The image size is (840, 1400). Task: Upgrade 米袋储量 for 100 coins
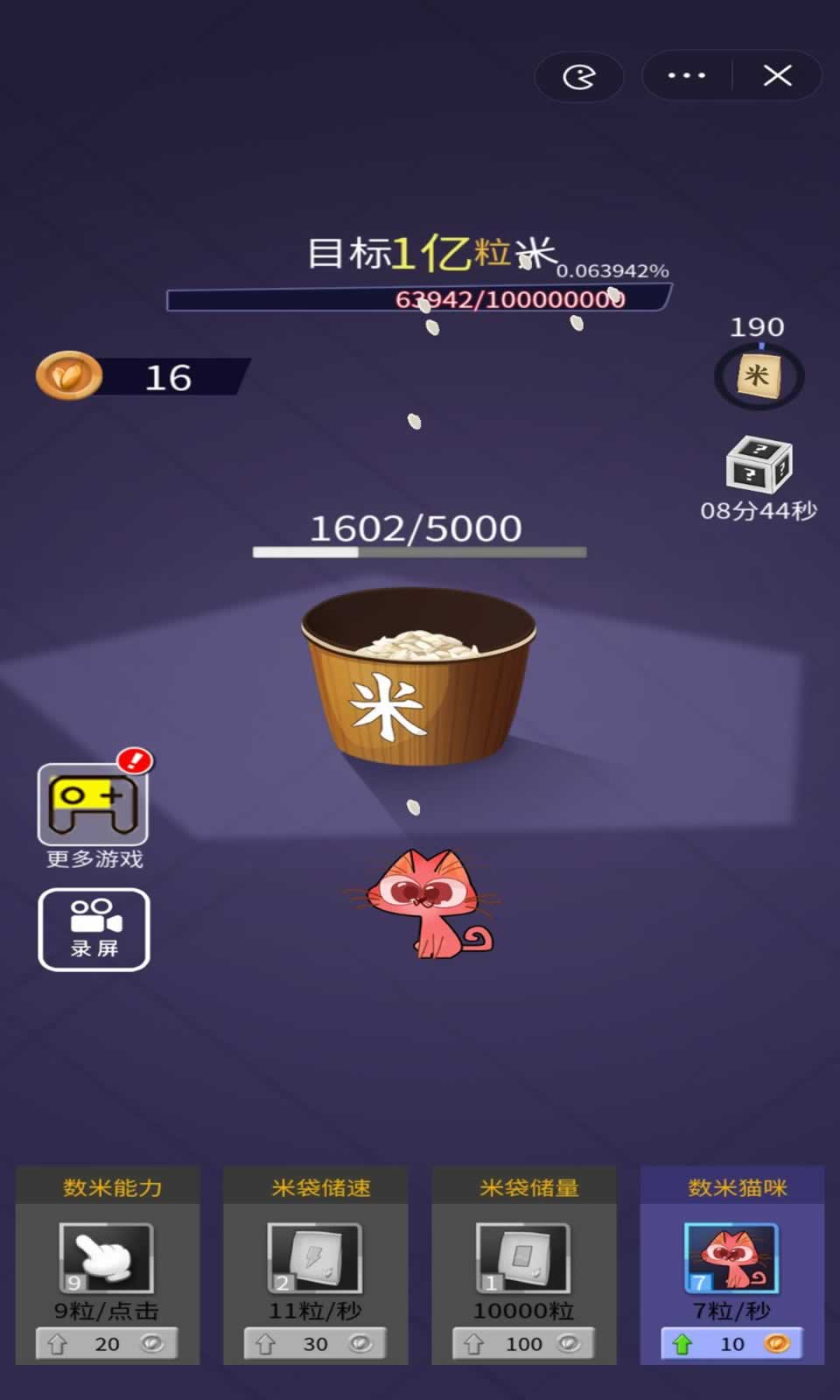point(521,1344)
